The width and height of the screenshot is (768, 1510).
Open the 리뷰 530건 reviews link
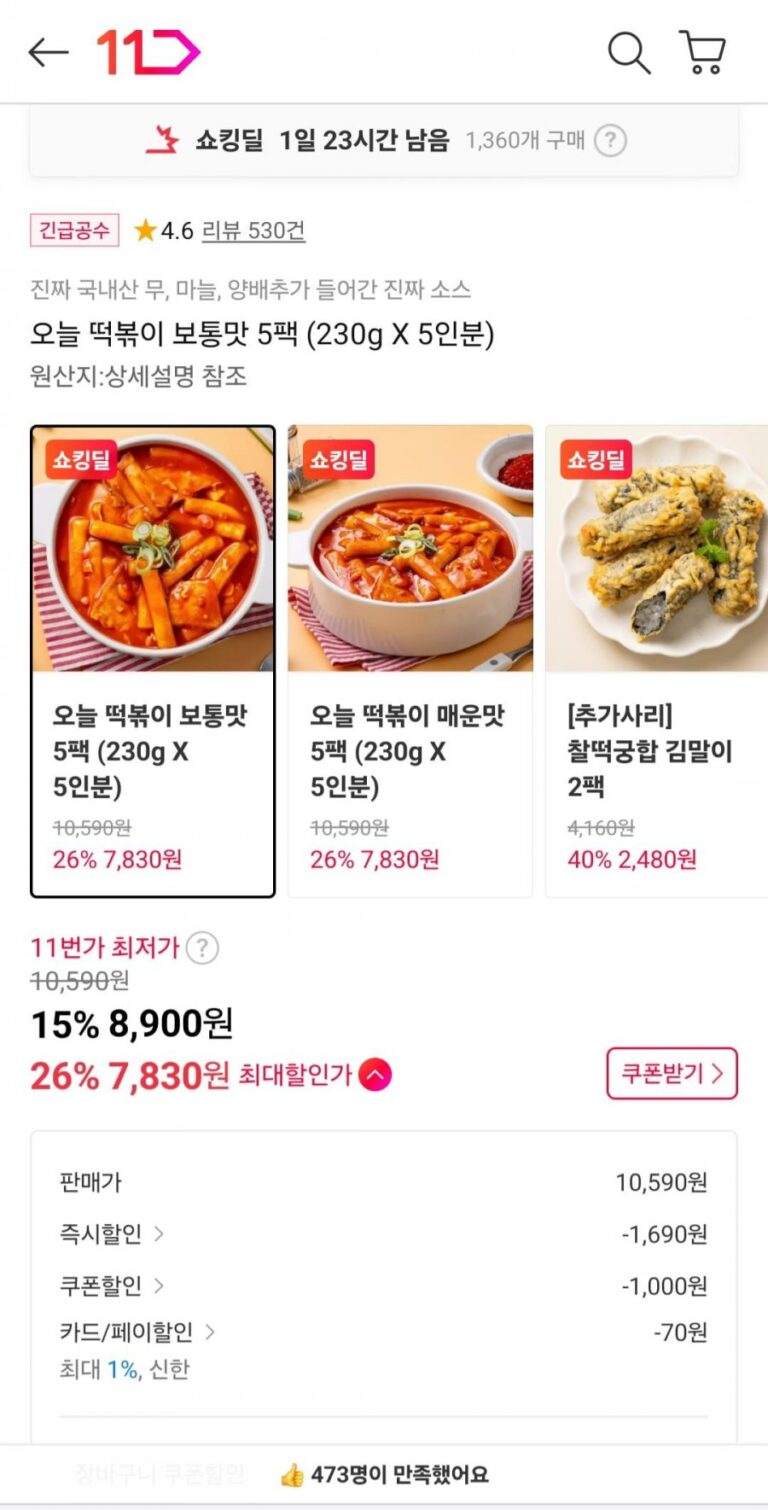point(253,231)
